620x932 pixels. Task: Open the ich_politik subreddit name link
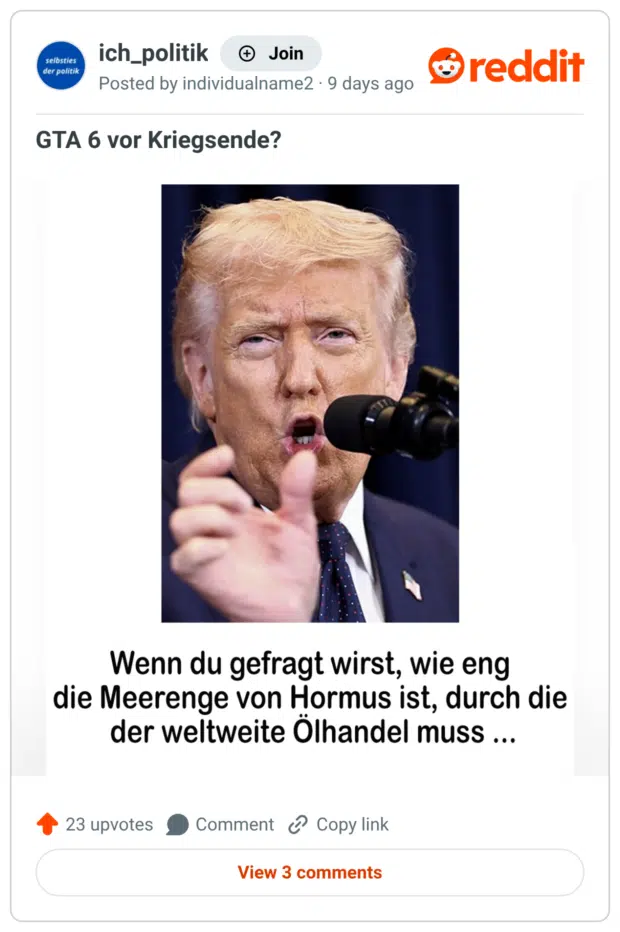tap(153, 53)
